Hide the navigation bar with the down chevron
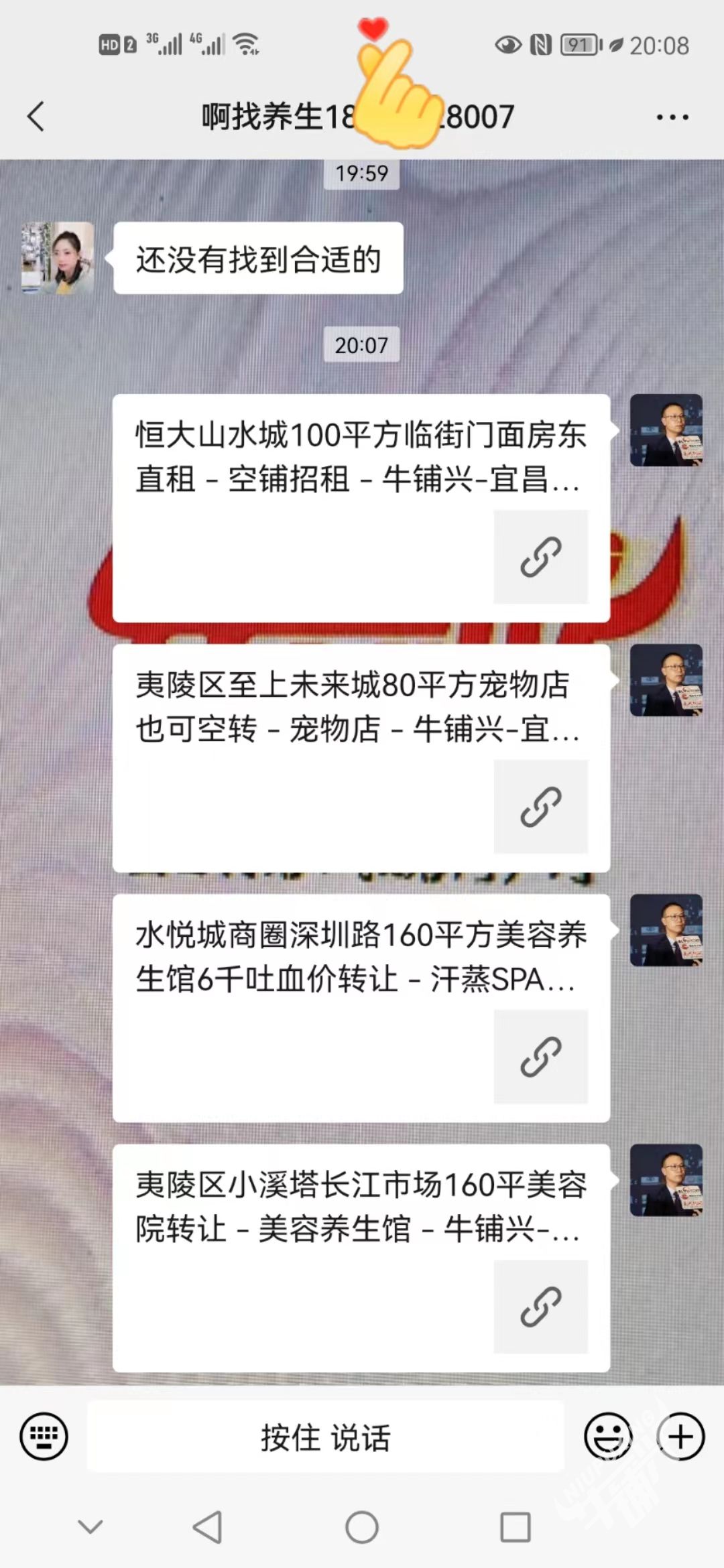Viewport: 724px width, 1568px height. (x=90, y=1527)
